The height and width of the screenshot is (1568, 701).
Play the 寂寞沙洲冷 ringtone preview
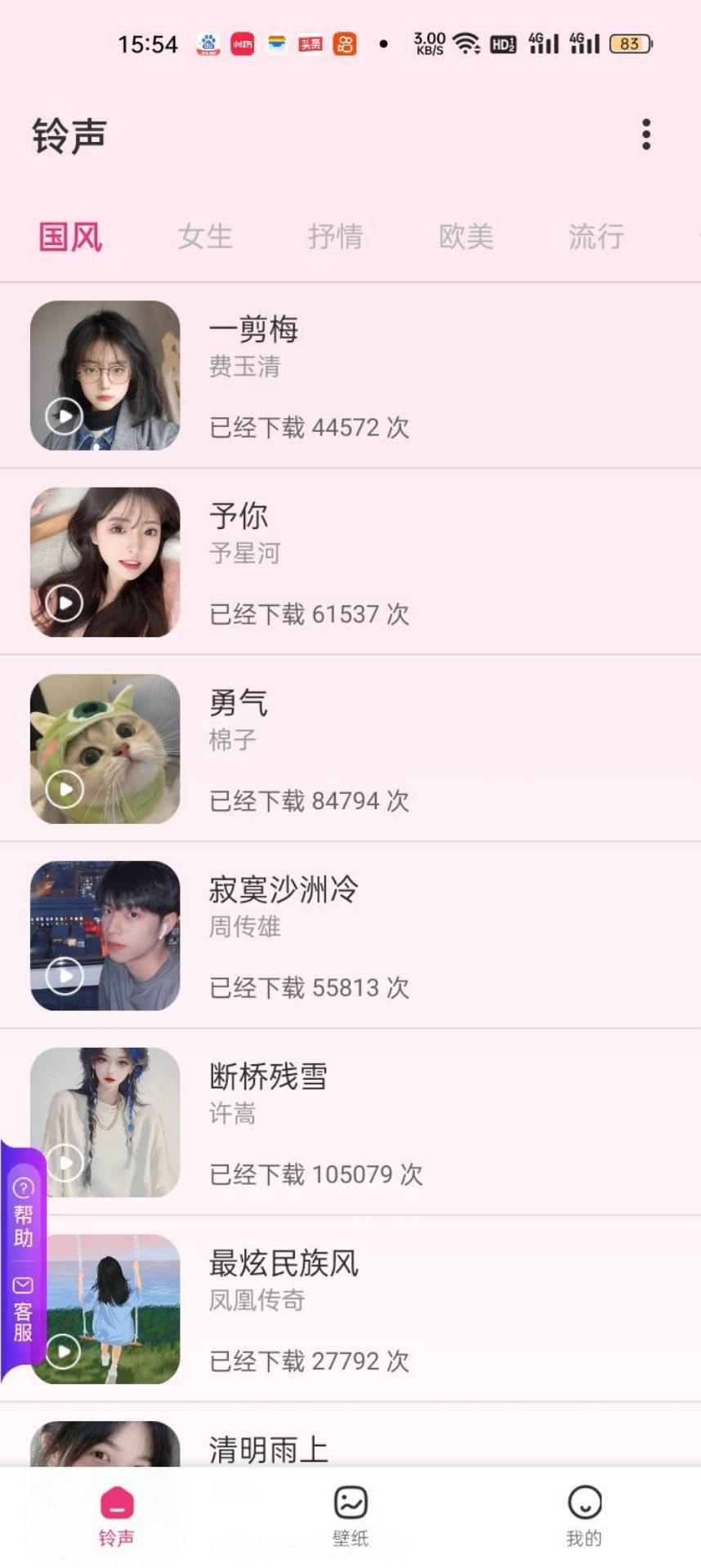pyautogui.click(x=65, y=976)
